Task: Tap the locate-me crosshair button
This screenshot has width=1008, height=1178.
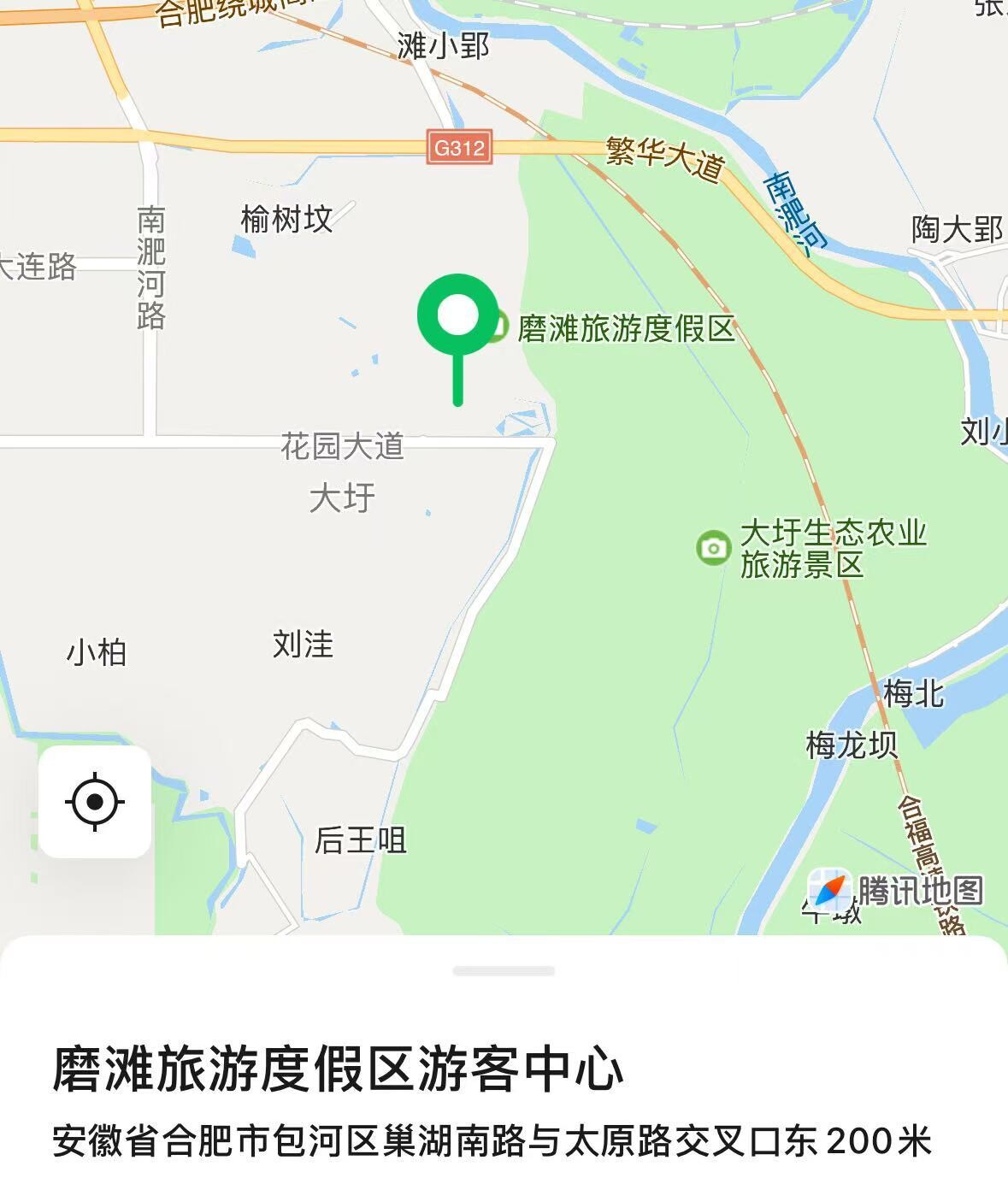Action: [x=95, y=802]
